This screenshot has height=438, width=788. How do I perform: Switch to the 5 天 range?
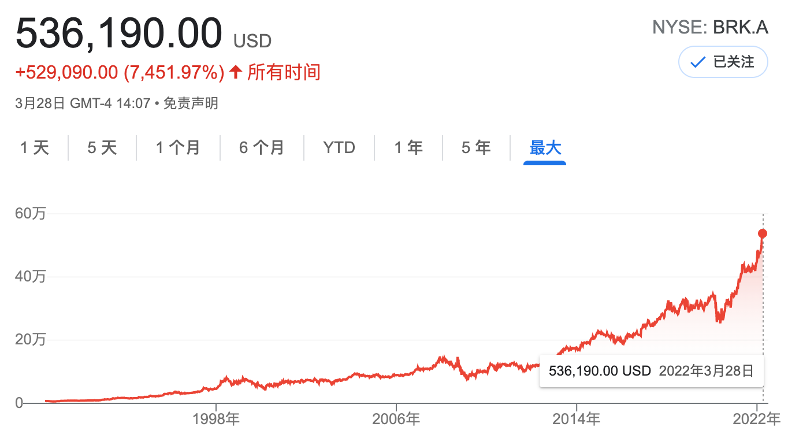point(102,148)
